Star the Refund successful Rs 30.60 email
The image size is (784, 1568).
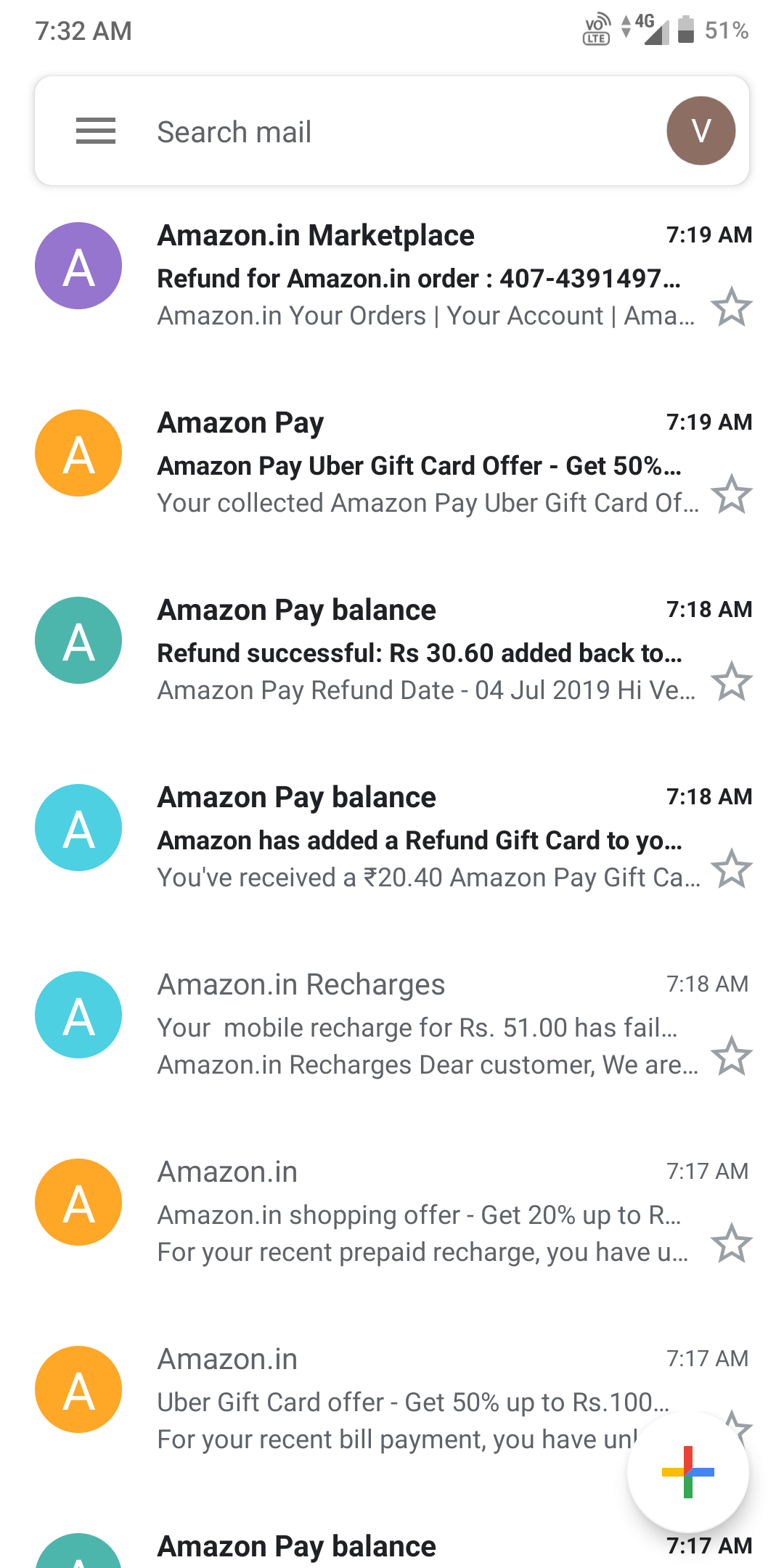point(731,682)
